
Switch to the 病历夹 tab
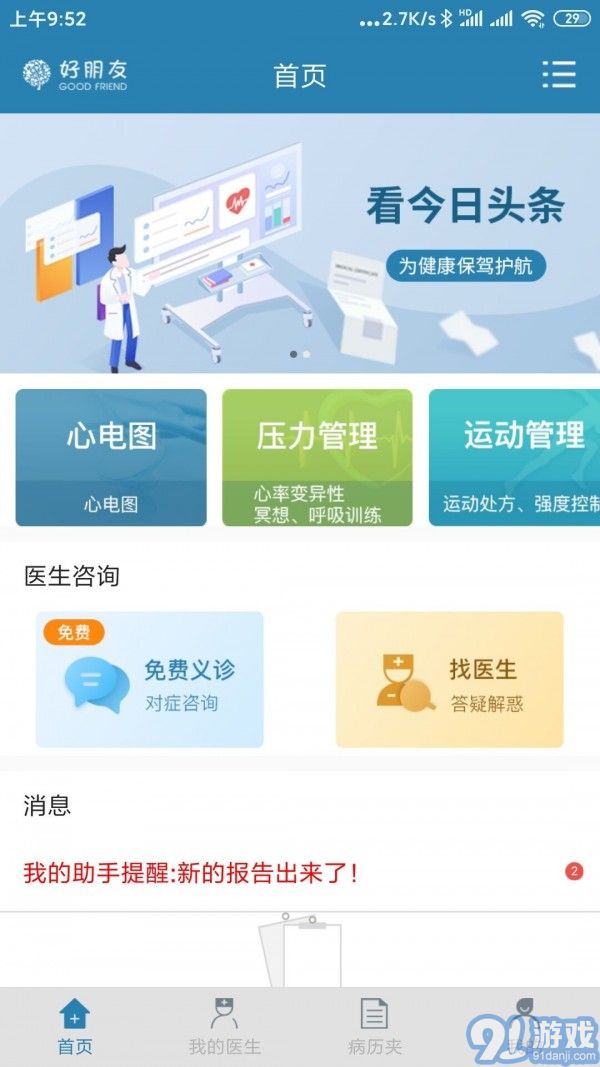[x=374, y=1027]
